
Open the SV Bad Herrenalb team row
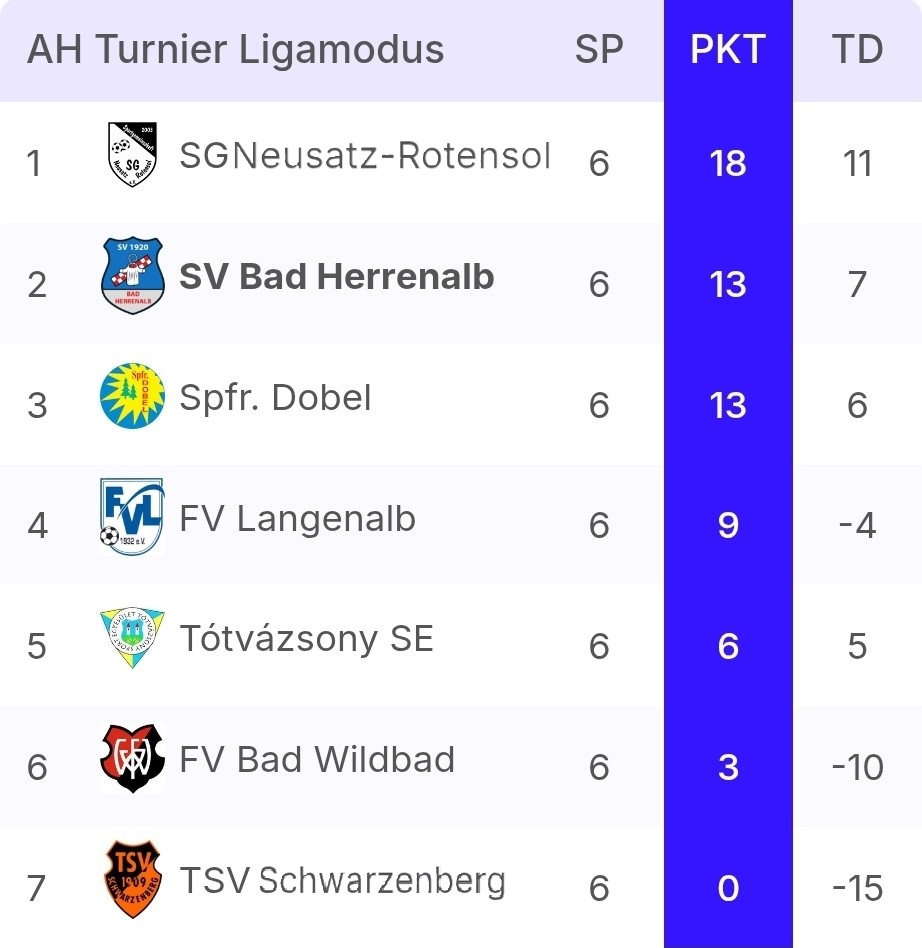(x=336, y=277)
